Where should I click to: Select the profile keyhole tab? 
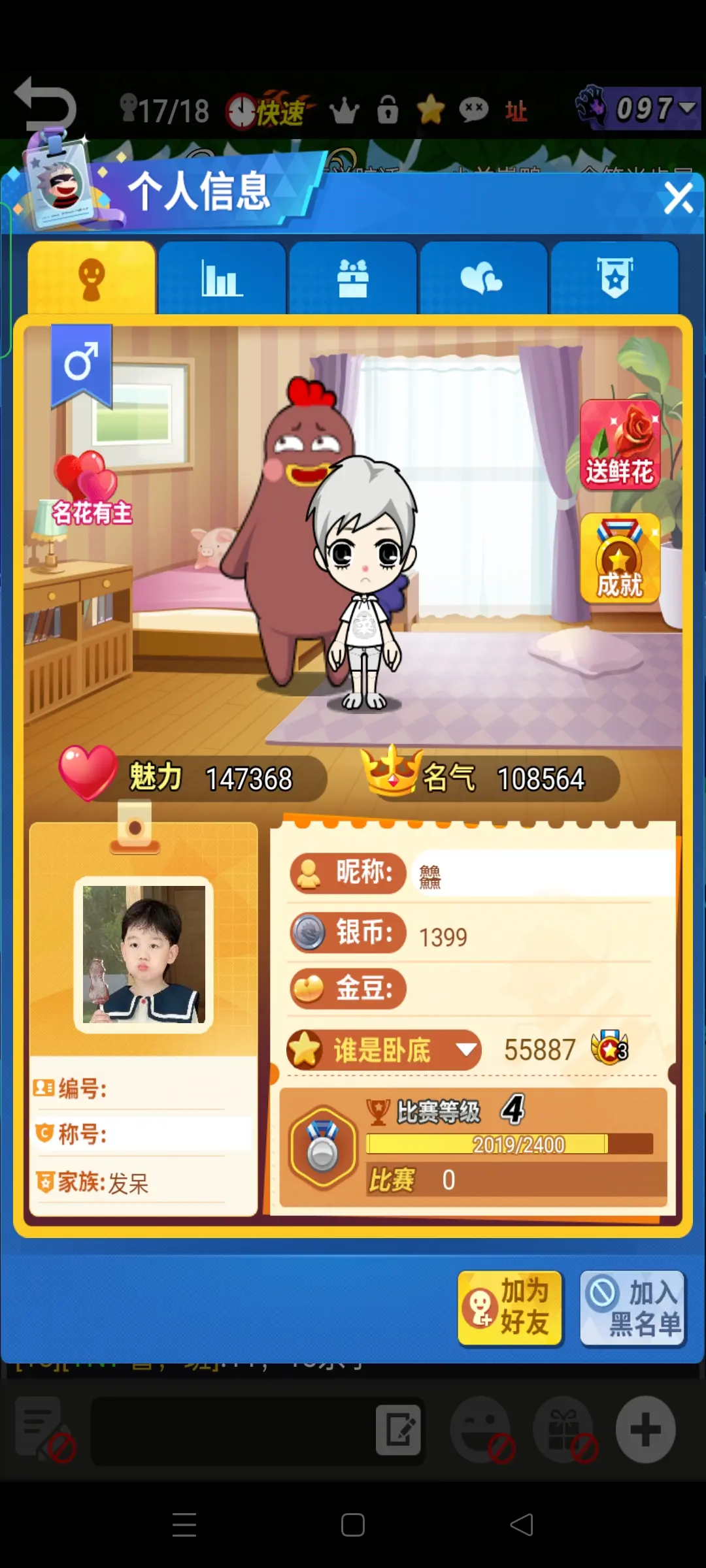click(92, 278)
